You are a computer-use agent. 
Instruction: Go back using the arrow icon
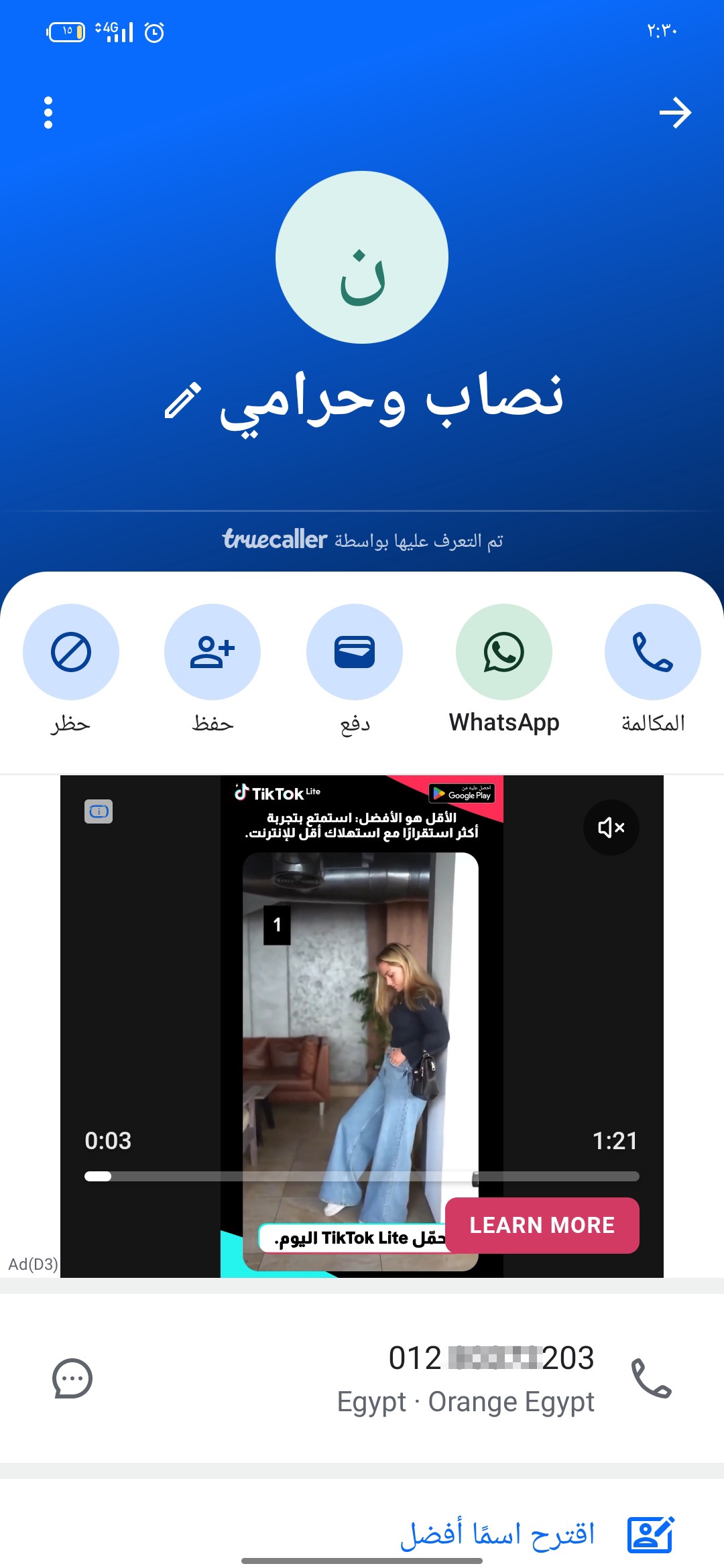pyautogui.click(x=675, y=113)
